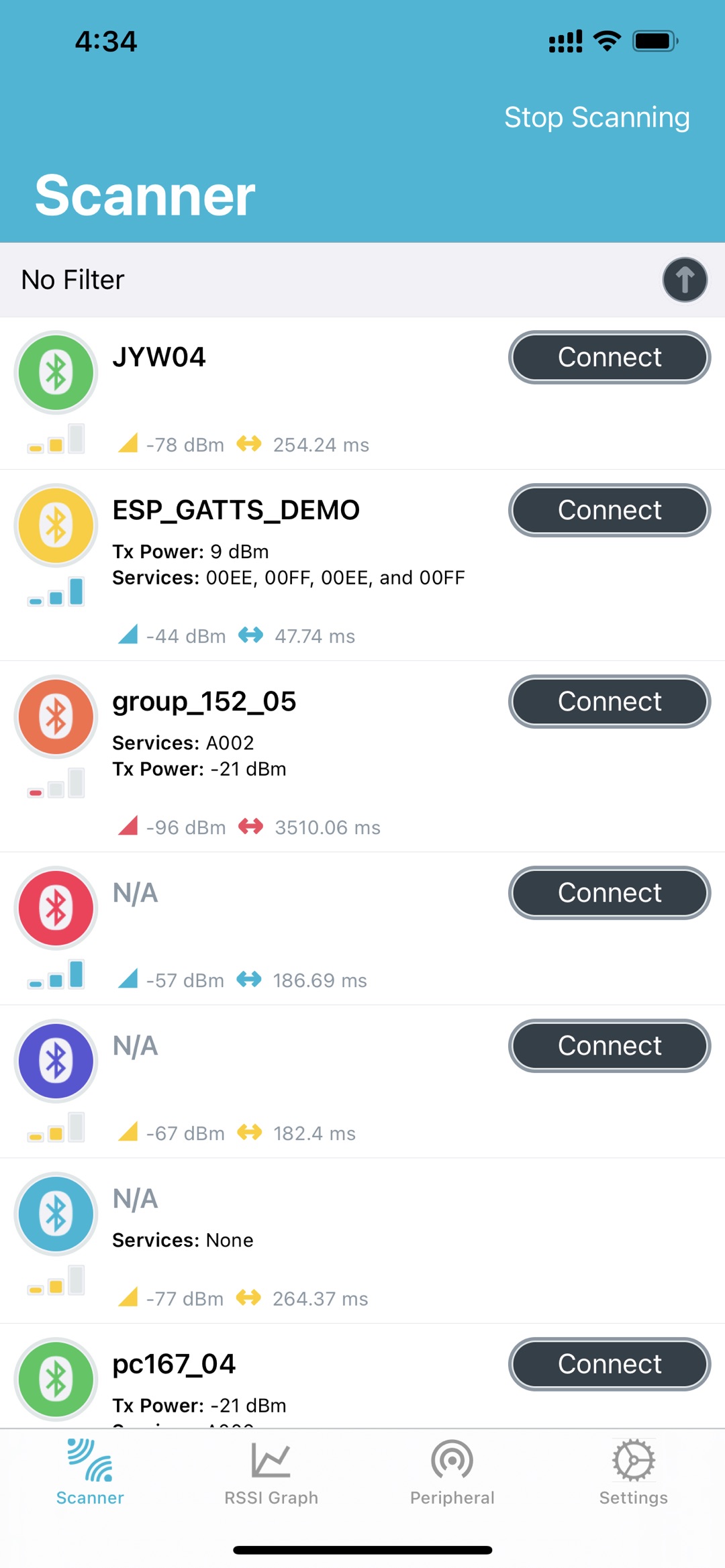Select the orange Bluetooth icon for group_152_05

click(56, 717)
